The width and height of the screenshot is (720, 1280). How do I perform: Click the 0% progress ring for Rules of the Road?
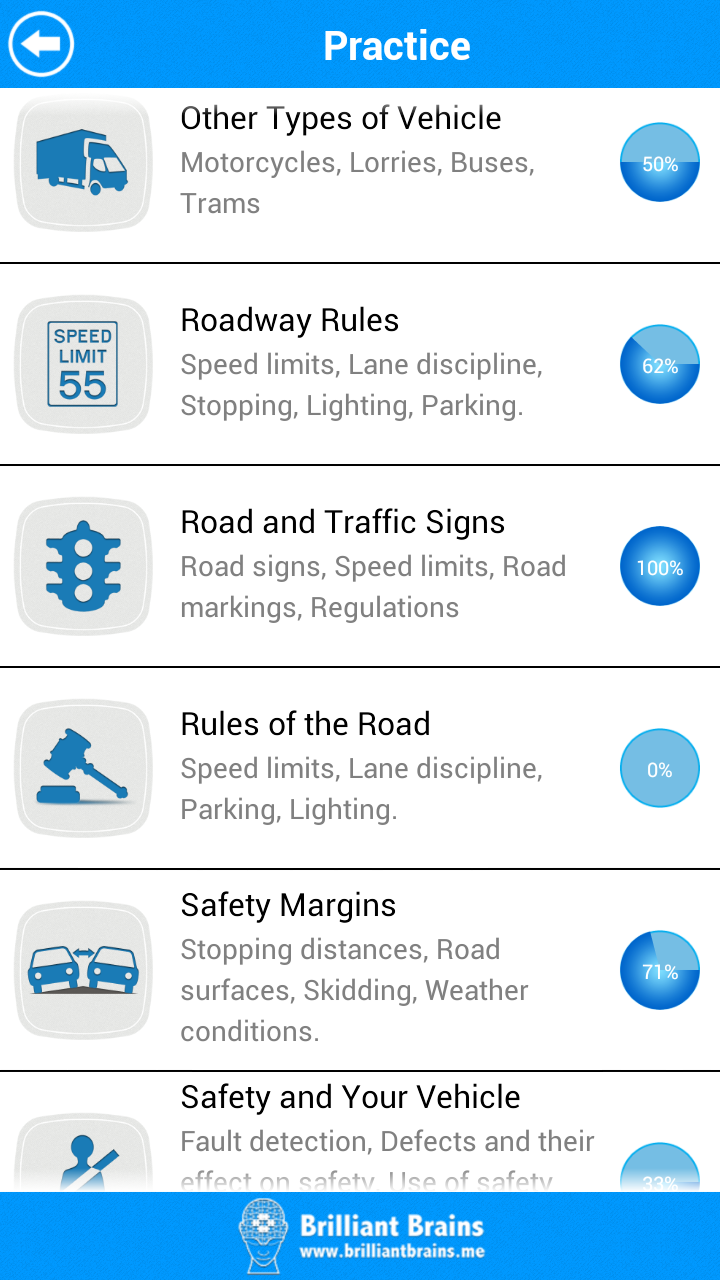pyautogui.click(x=659, y=768)
